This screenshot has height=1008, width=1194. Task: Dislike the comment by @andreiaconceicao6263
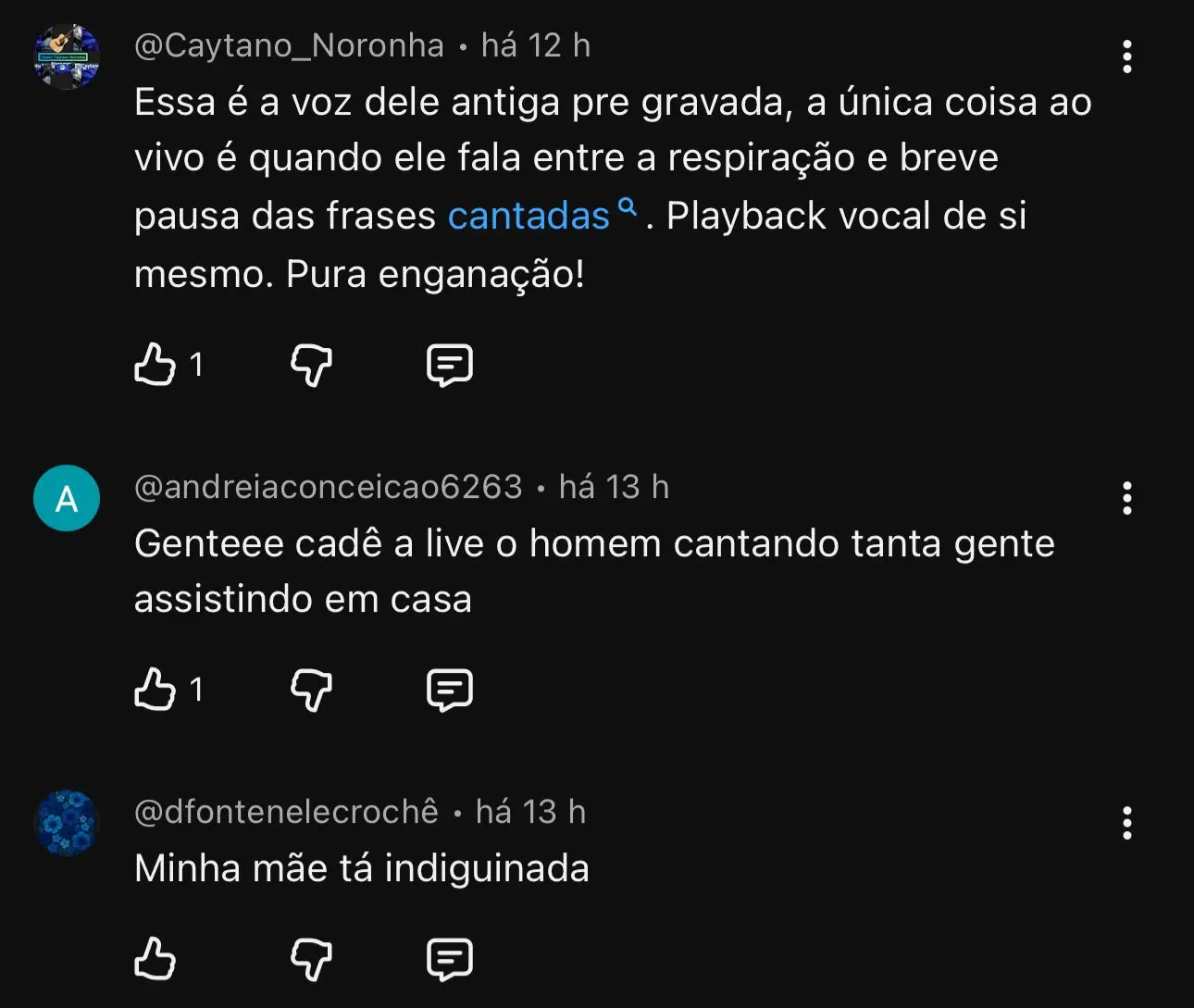pyautogui.click(x=311, y=690)
